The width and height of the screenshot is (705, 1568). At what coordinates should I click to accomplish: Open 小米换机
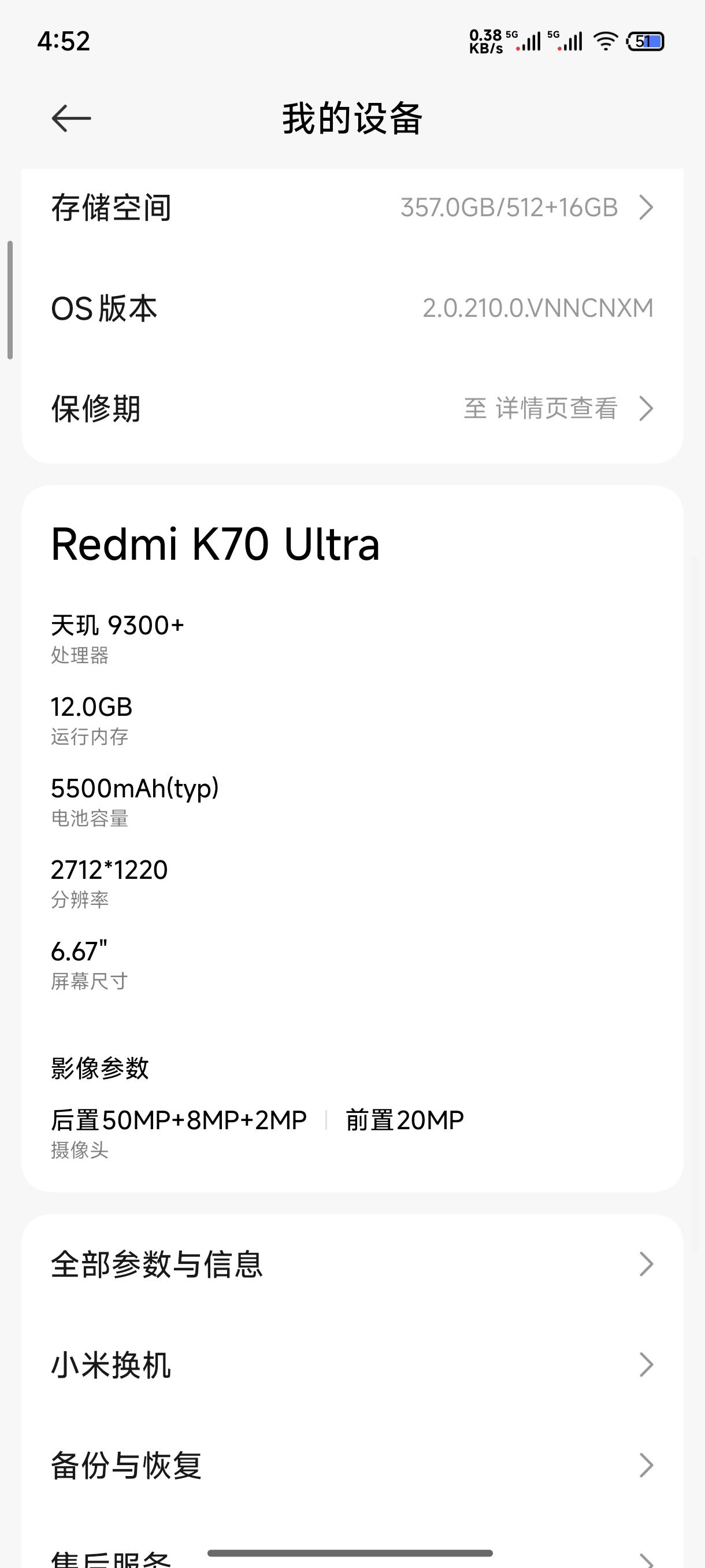click(352, 1364)
